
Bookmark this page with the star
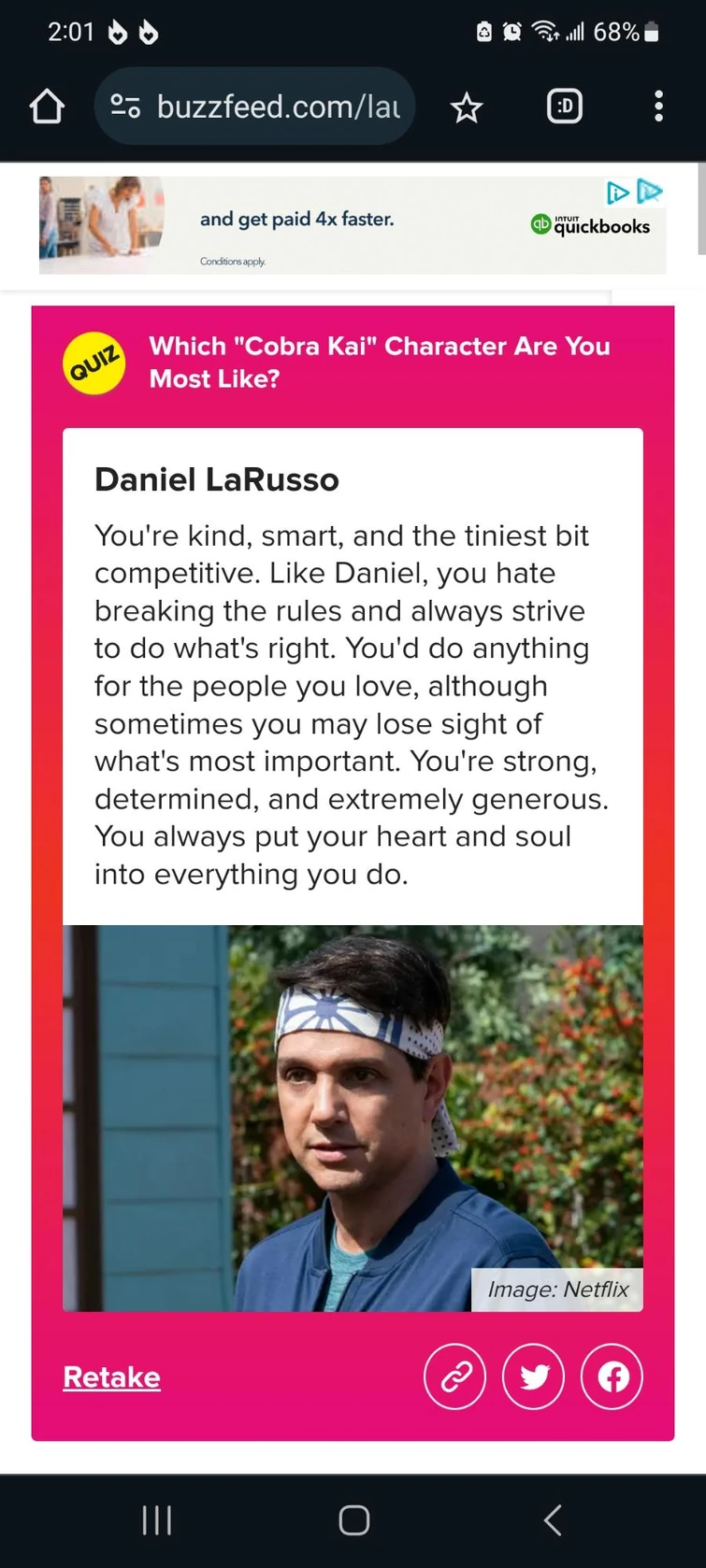[x=466, y=108]
